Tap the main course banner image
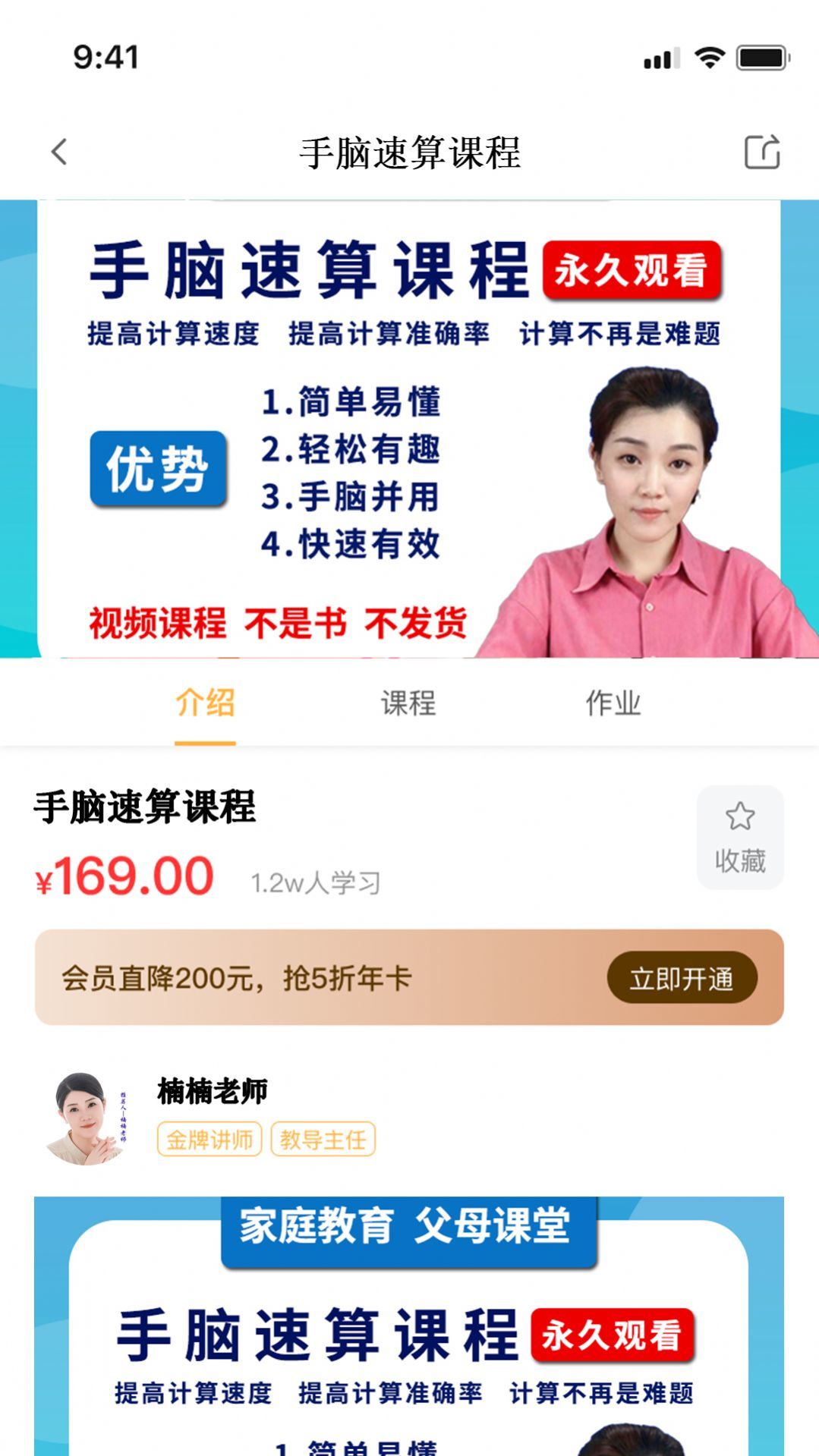 point(410,429)
